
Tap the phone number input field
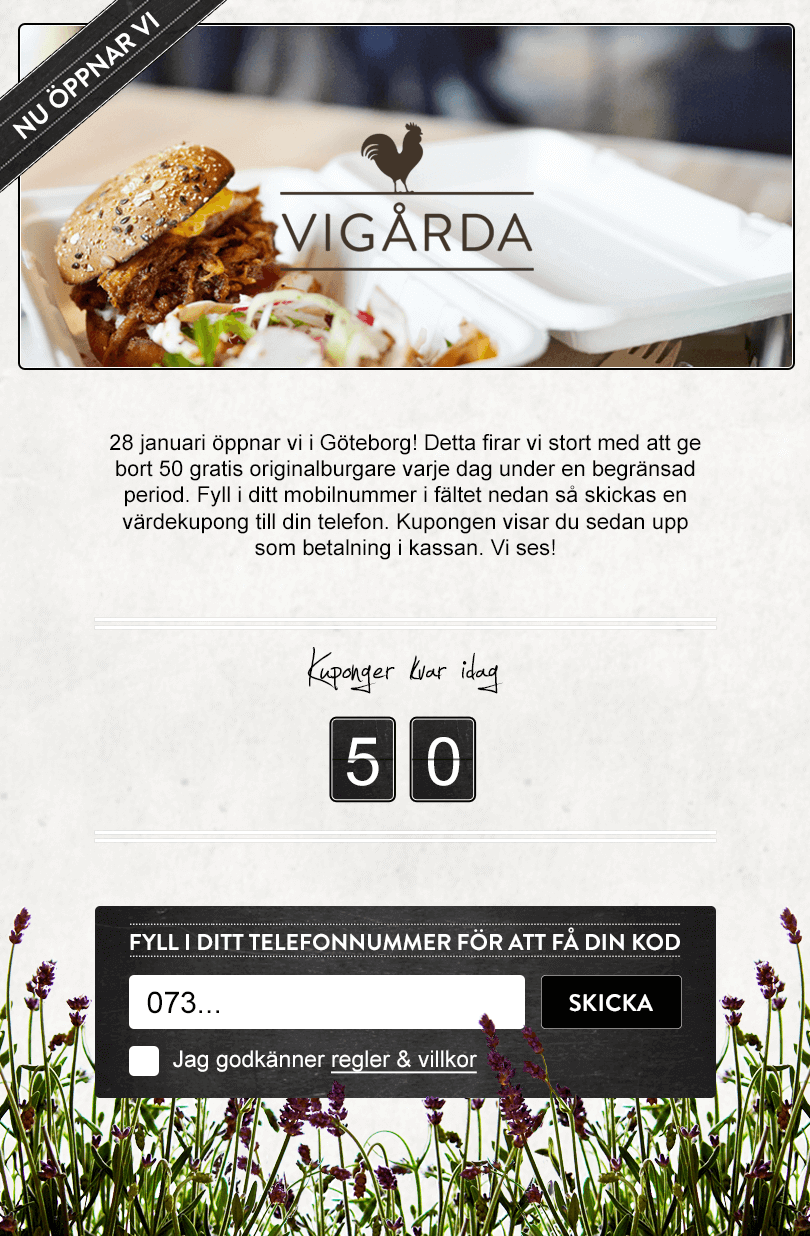326,1002
